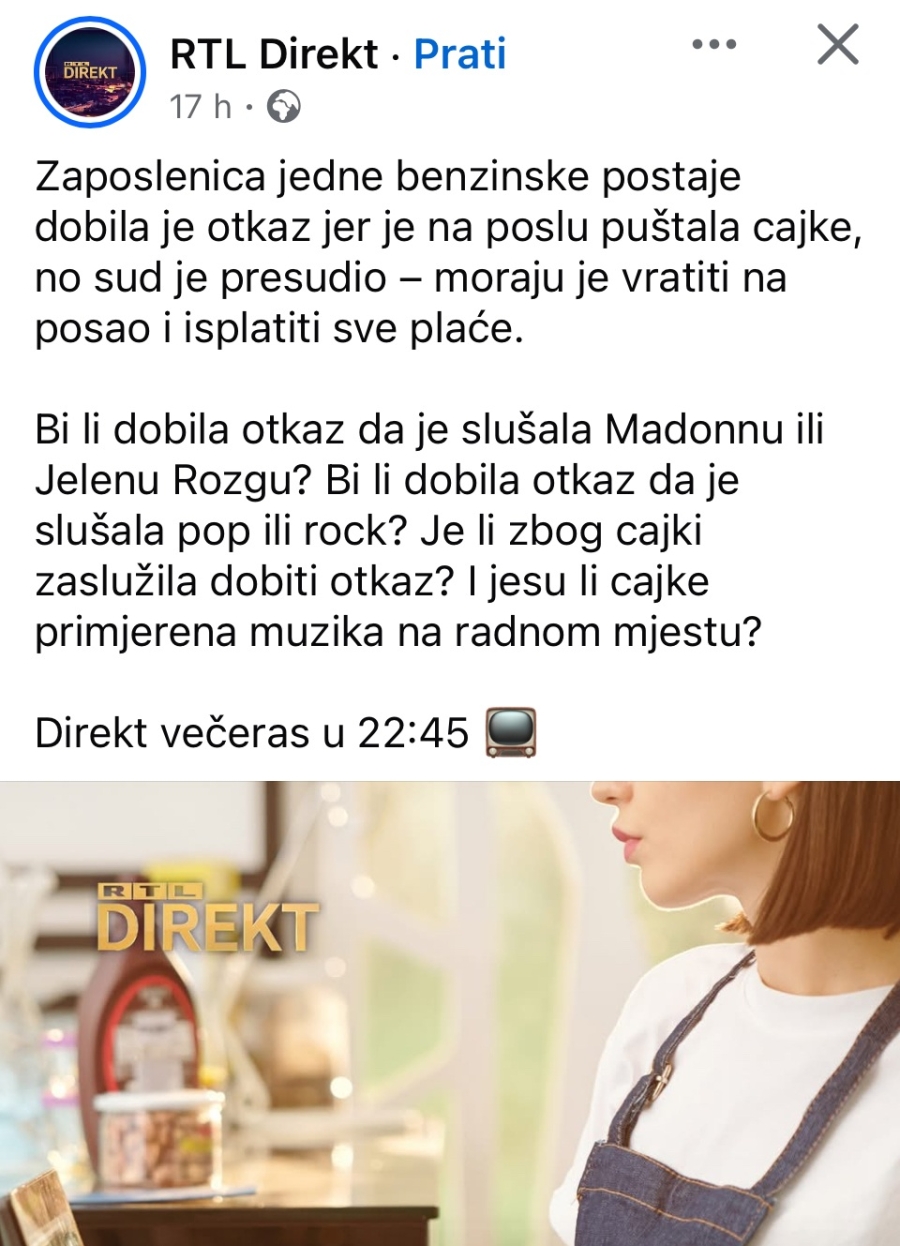
Task: Follow RTL Direkt via Prati
Action: coord(460,55)
